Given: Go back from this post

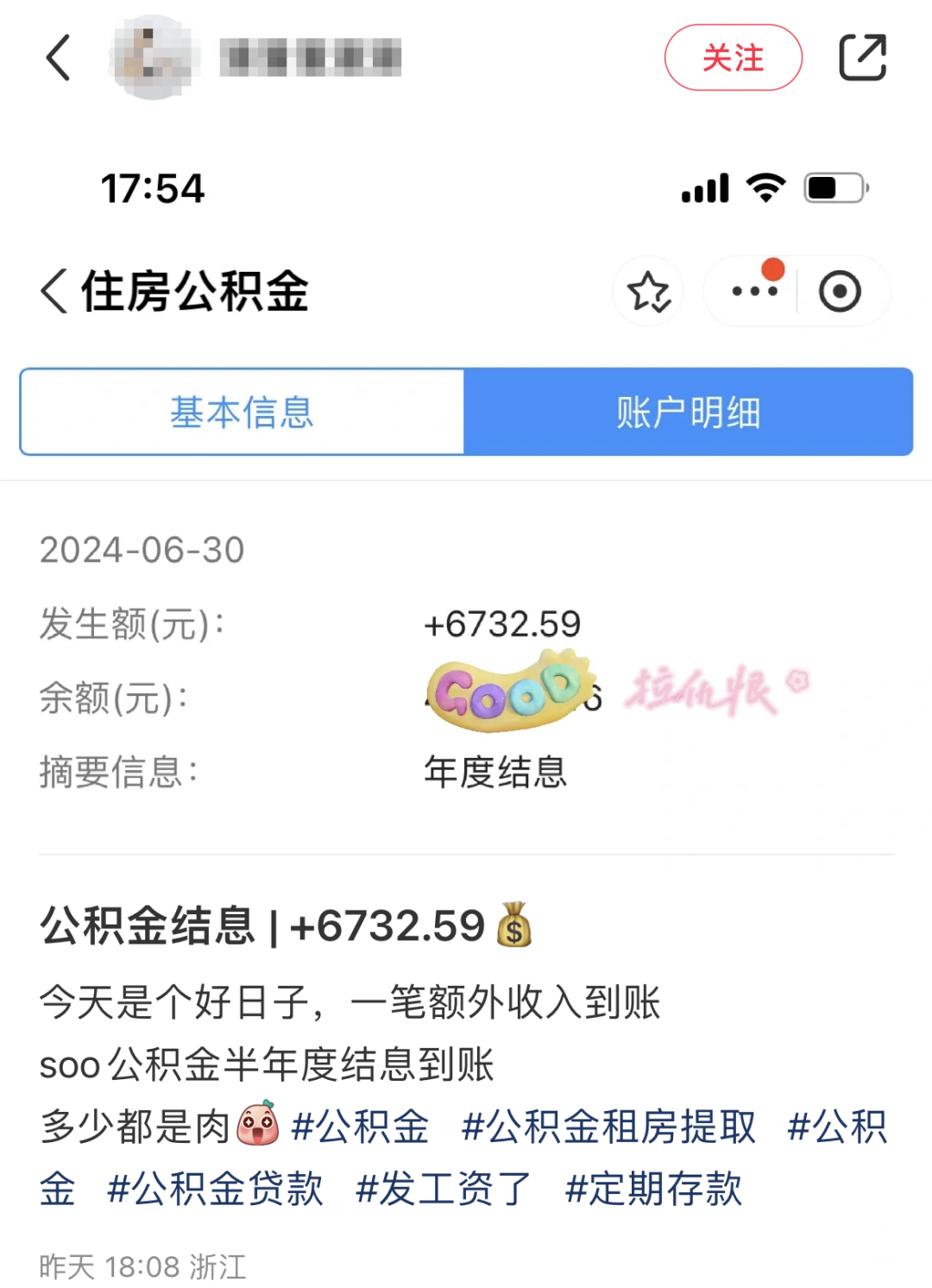Looking at the screenshot, I should tap(58, 58).
